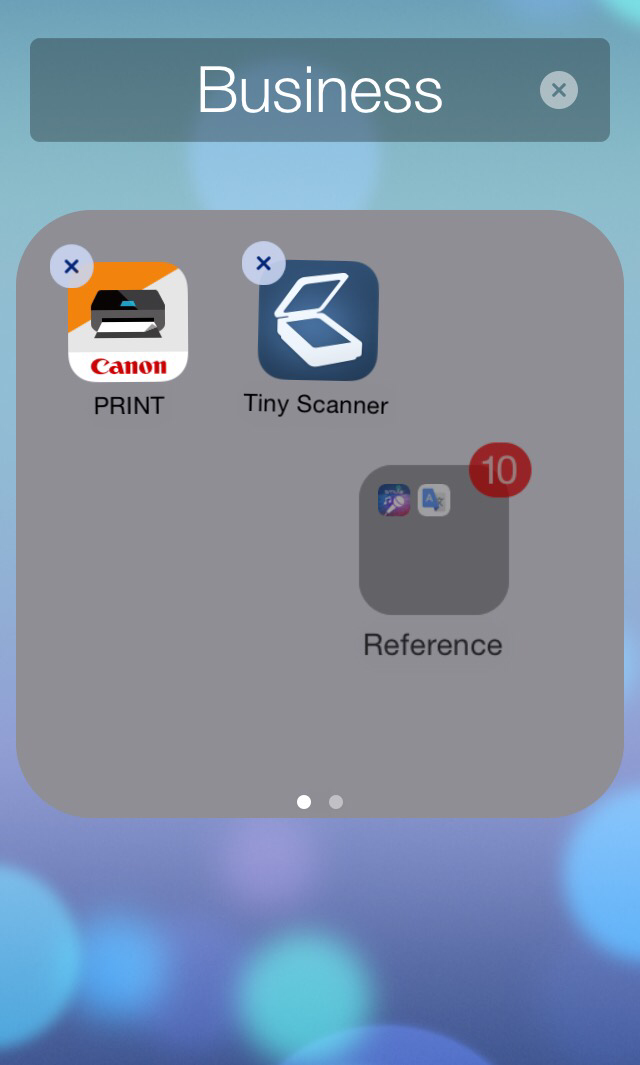Tap the Reference folder
Screen dimensions: 640x1065
tap(433, 540)
